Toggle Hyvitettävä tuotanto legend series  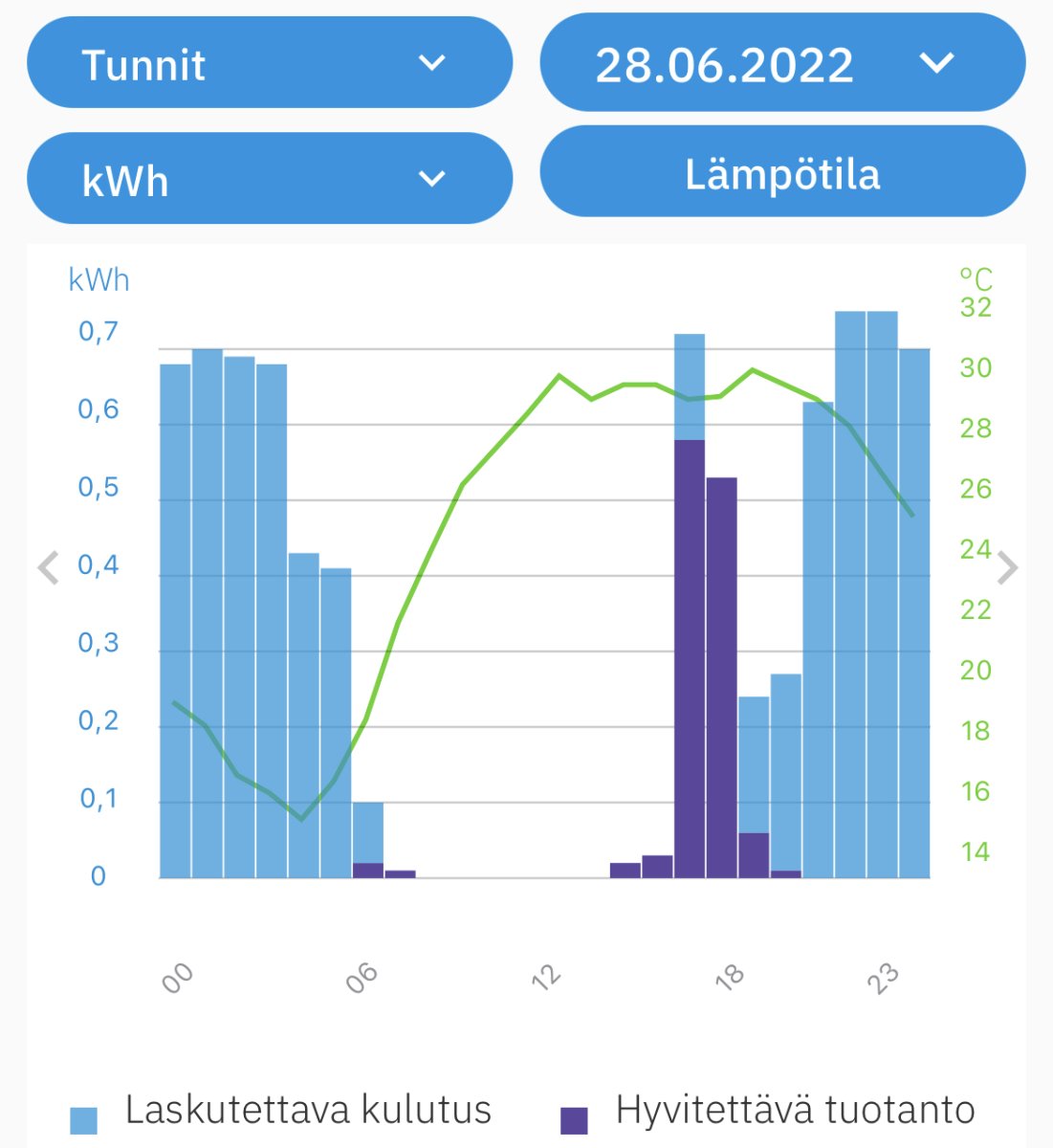[x=767, y=1113]
